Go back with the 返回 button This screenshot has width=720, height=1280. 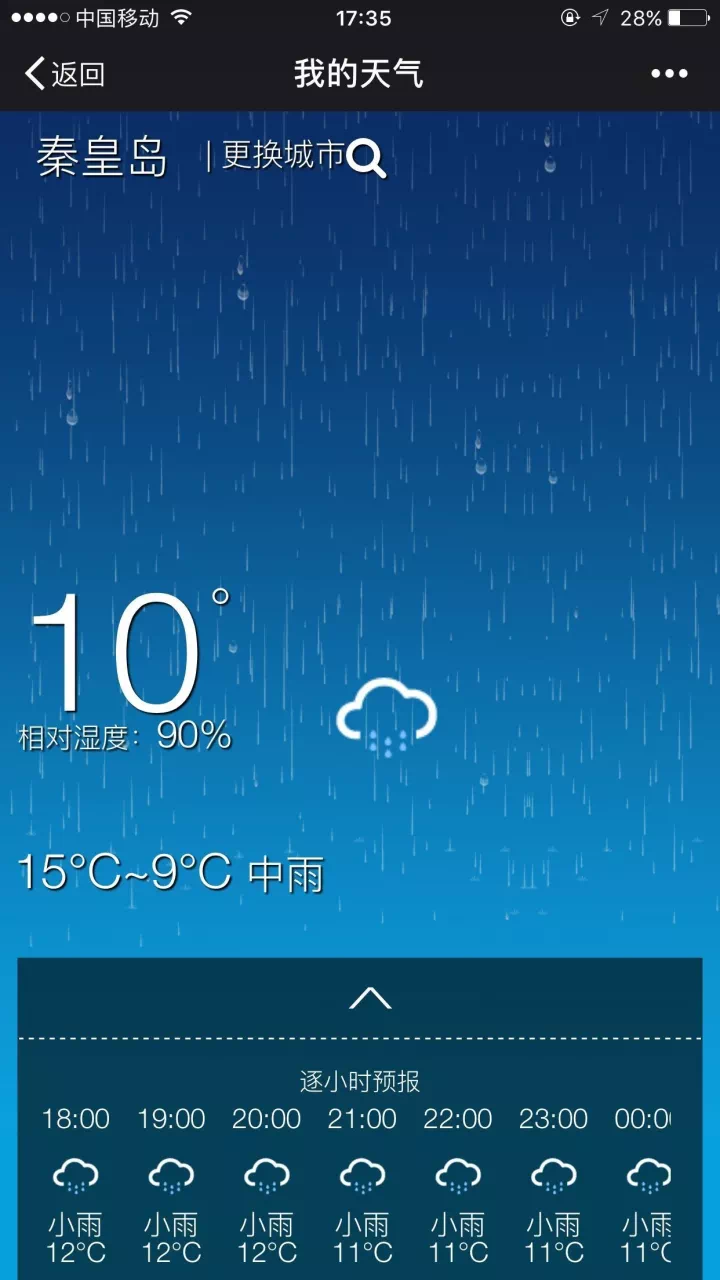(65, 74)
